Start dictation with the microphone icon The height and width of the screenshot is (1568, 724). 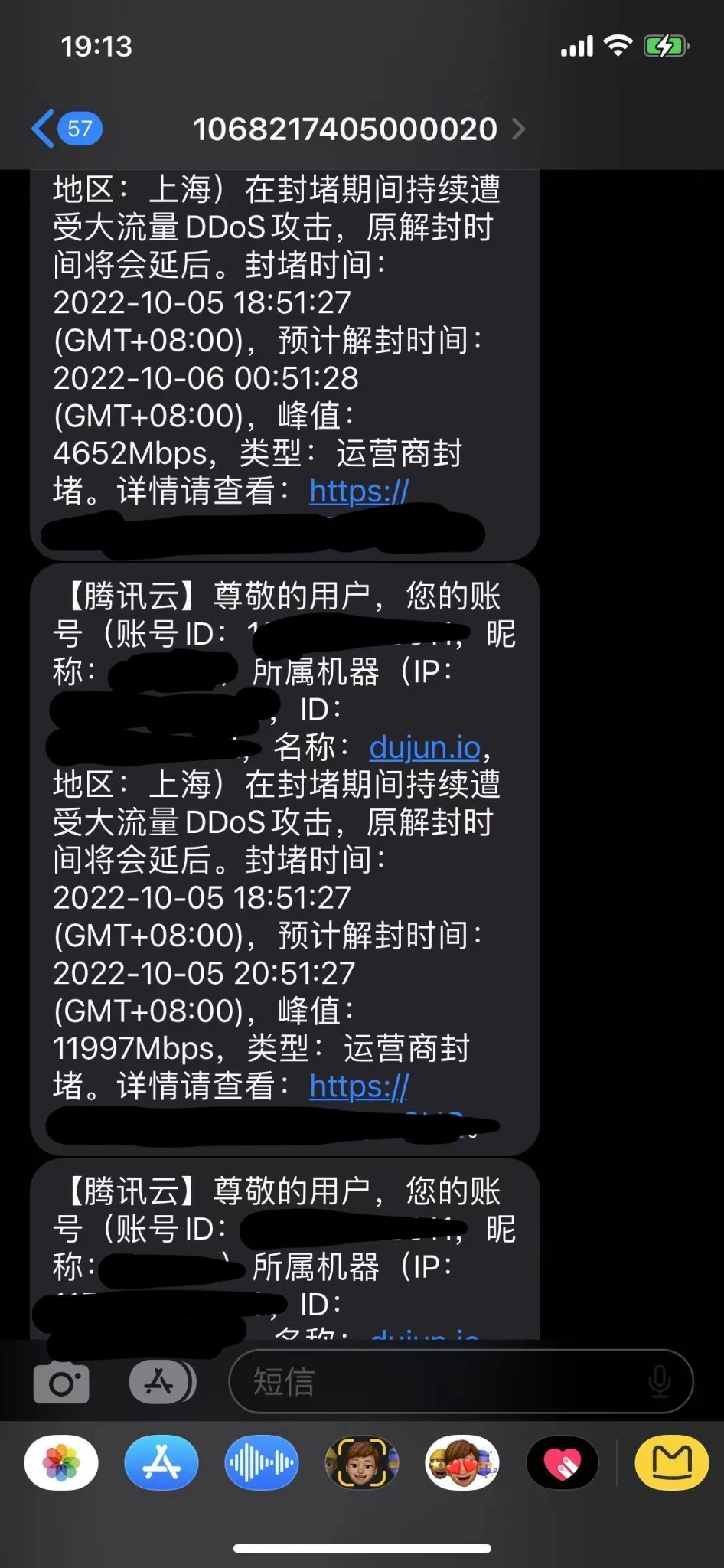point(659,1382)
